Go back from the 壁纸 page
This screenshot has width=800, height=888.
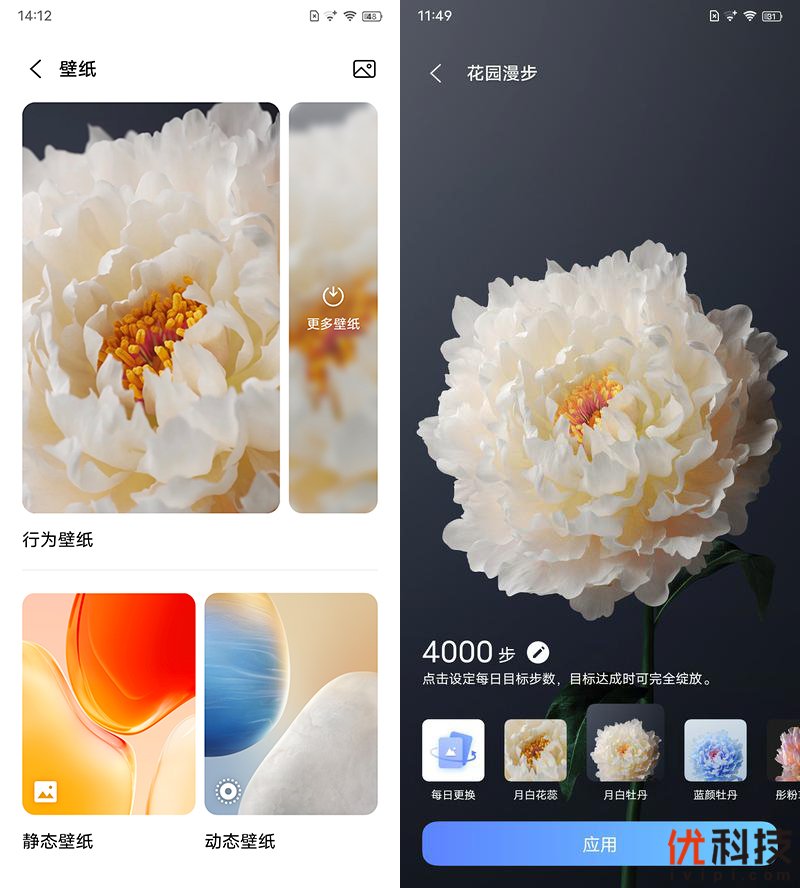[36, 69]
